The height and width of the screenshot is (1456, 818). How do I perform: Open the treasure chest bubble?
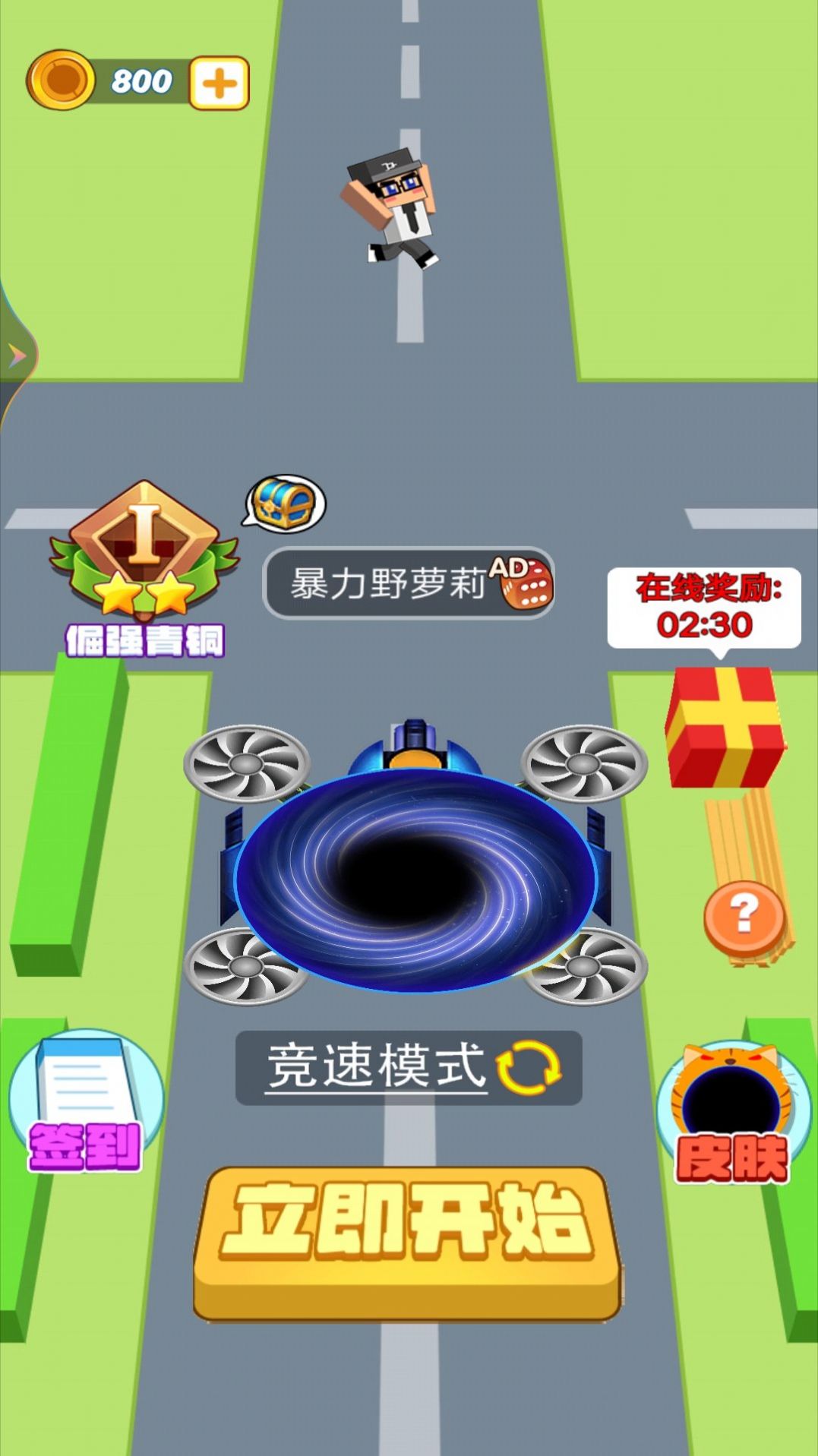tap(285, 503)
